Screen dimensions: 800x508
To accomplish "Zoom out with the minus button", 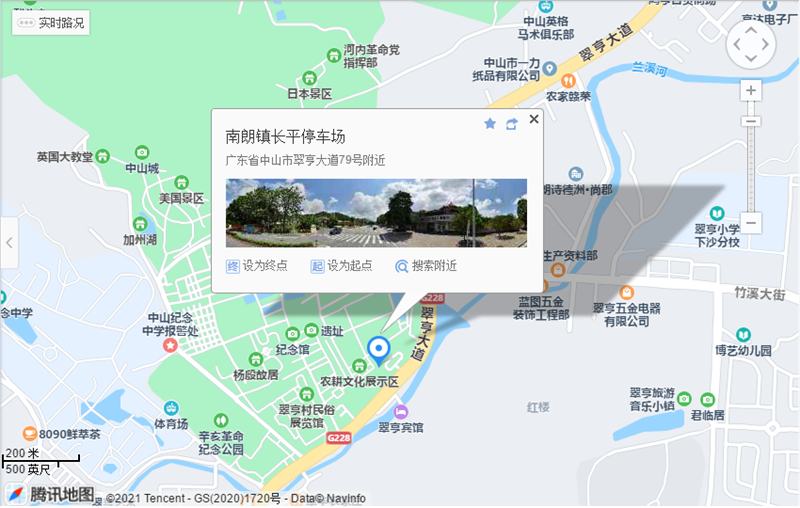I will click(x=752, y=222).
